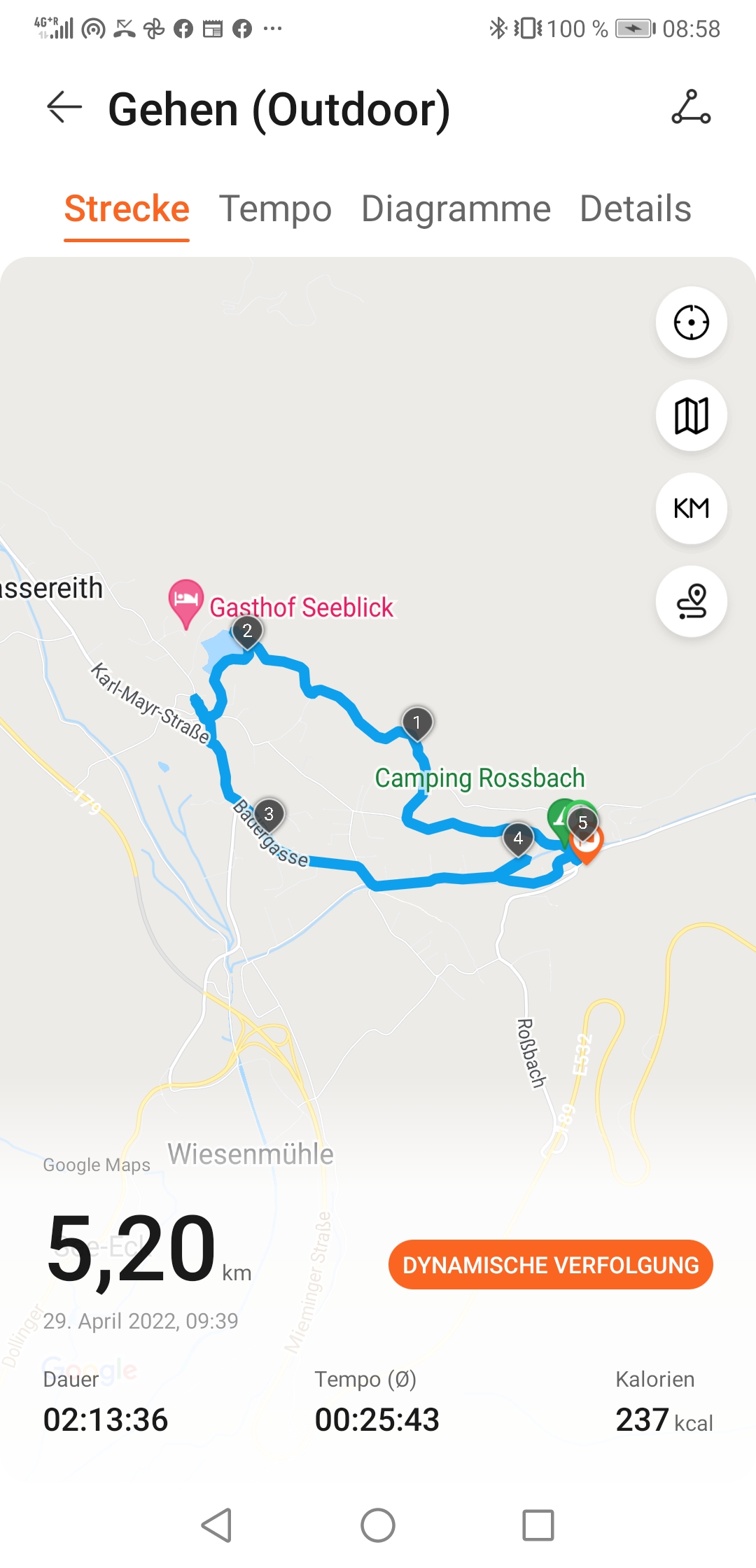Start Dynamische Verfolgung
Image resolution: width=756 pixels, height=1568 pixels.
[x=550, y=1264]
